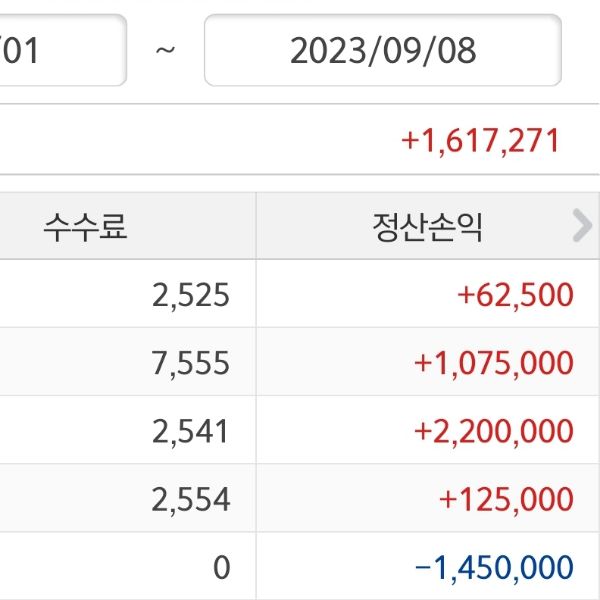This screenshot has width=600, height=600.
Task: Tap the right chevron next to 정산손익
Action: click(x=582, y=227)
